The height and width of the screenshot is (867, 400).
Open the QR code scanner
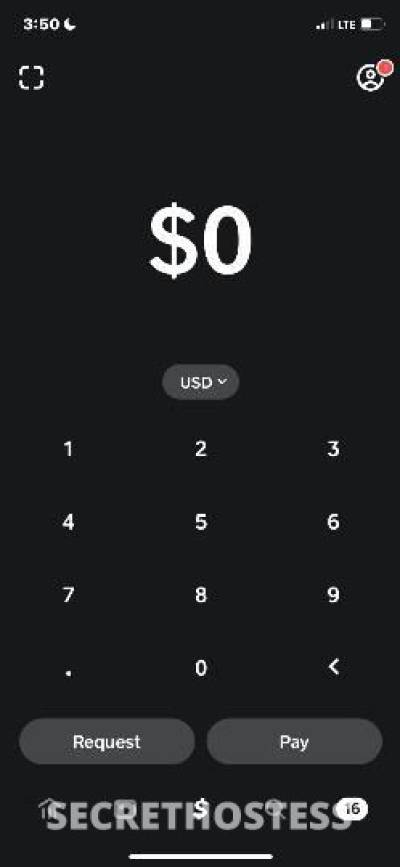[x=32, y=77]
